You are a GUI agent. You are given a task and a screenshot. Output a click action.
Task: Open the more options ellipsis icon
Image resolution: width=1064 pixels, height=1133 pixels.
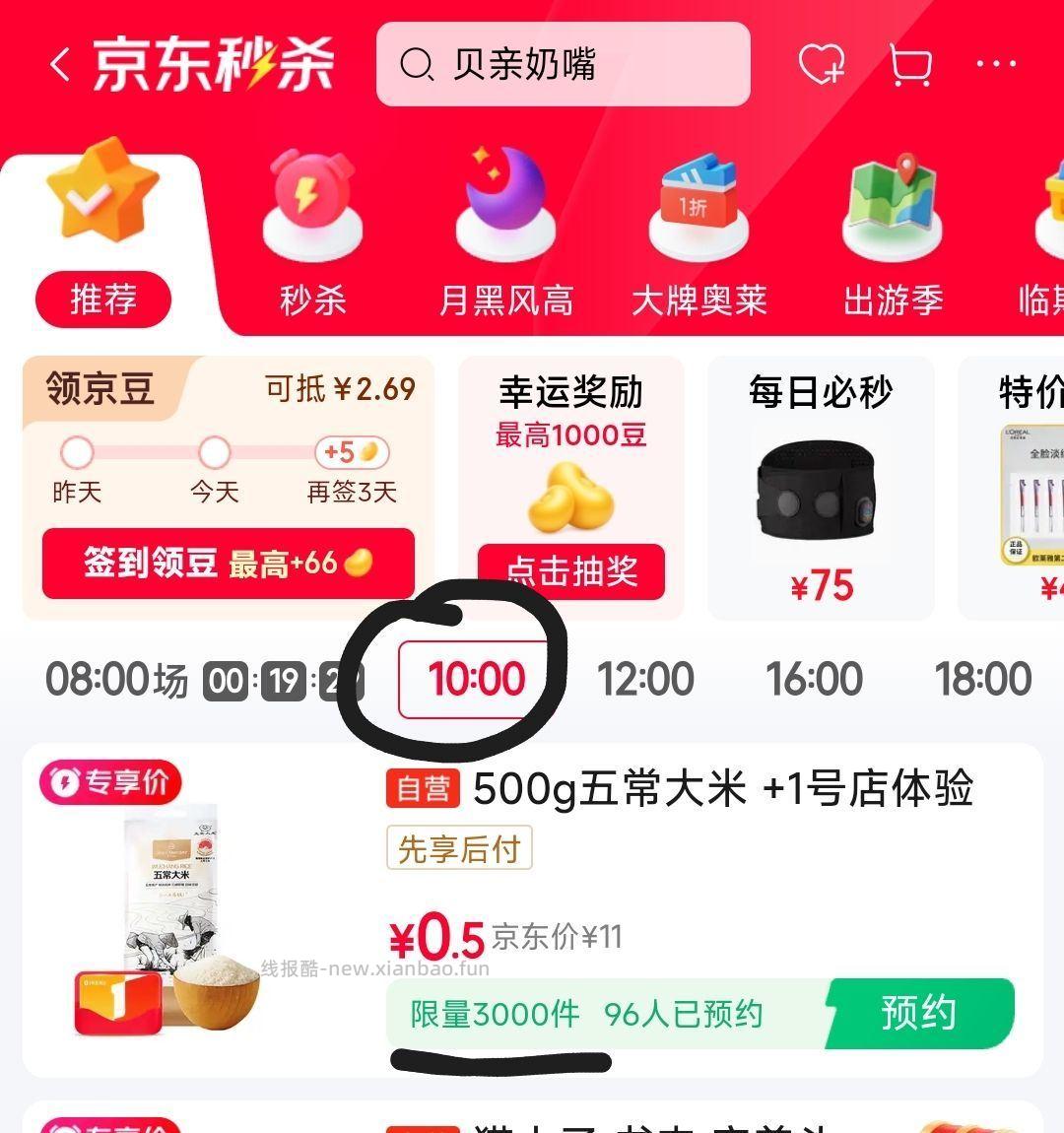995,63
